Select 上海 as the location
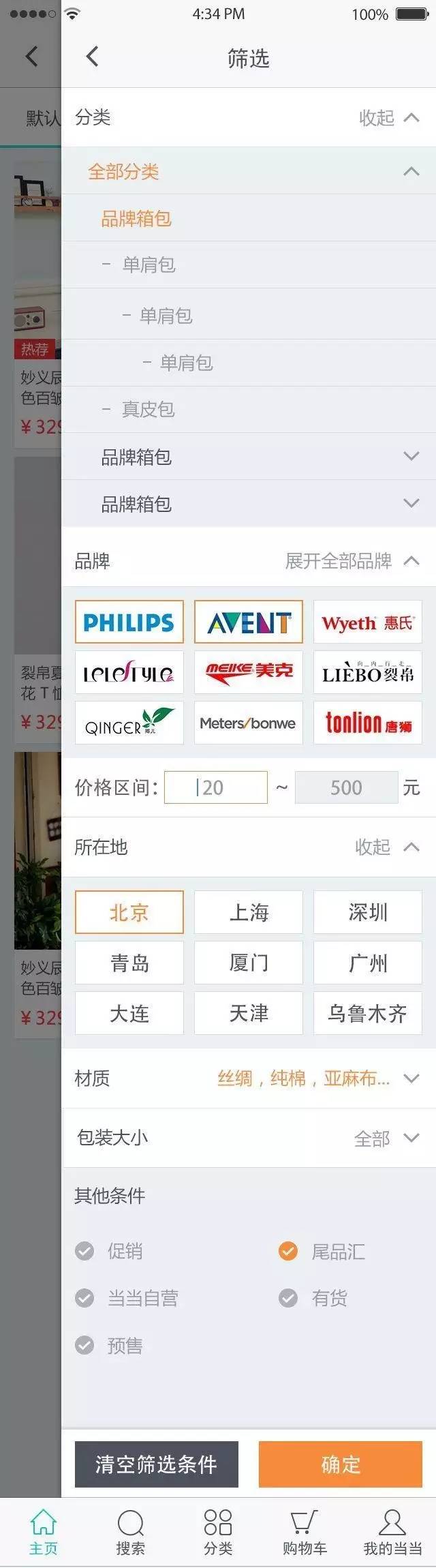 coord(248,912)
